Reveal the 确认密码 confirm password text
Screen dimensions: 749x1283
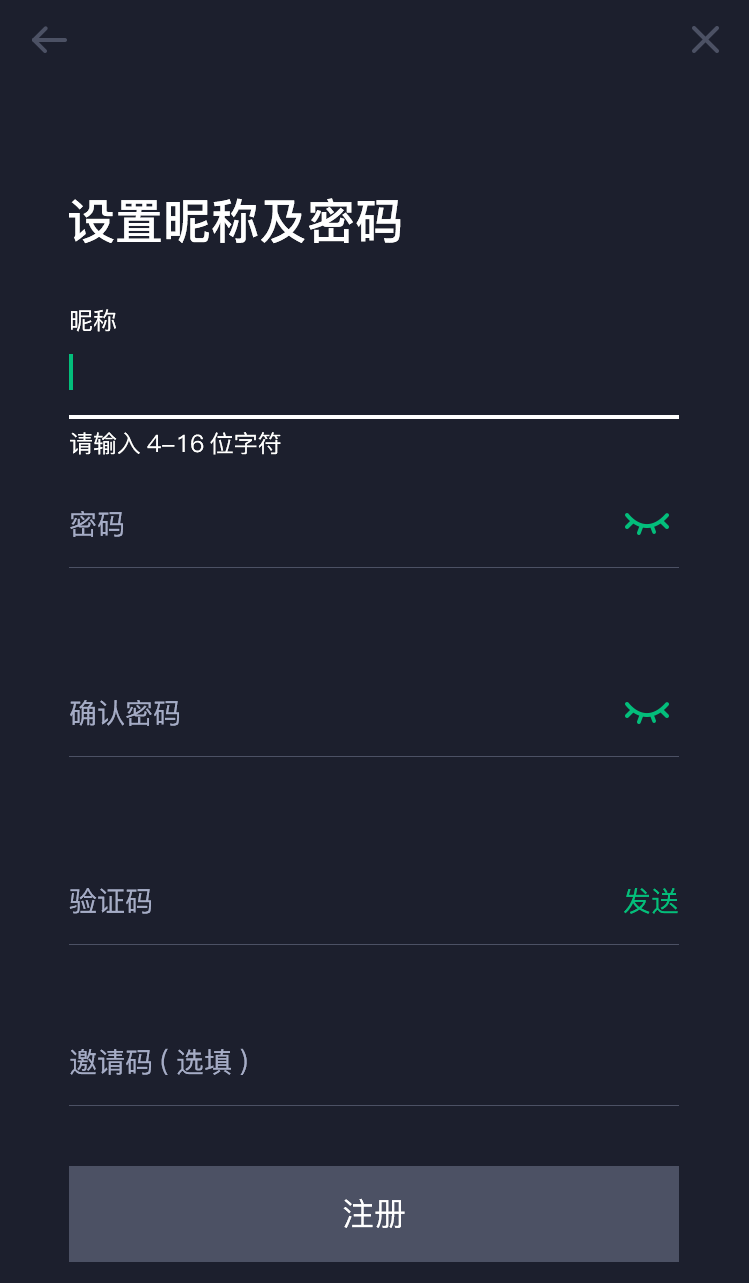pyautogui.click(x=647, y=712)
